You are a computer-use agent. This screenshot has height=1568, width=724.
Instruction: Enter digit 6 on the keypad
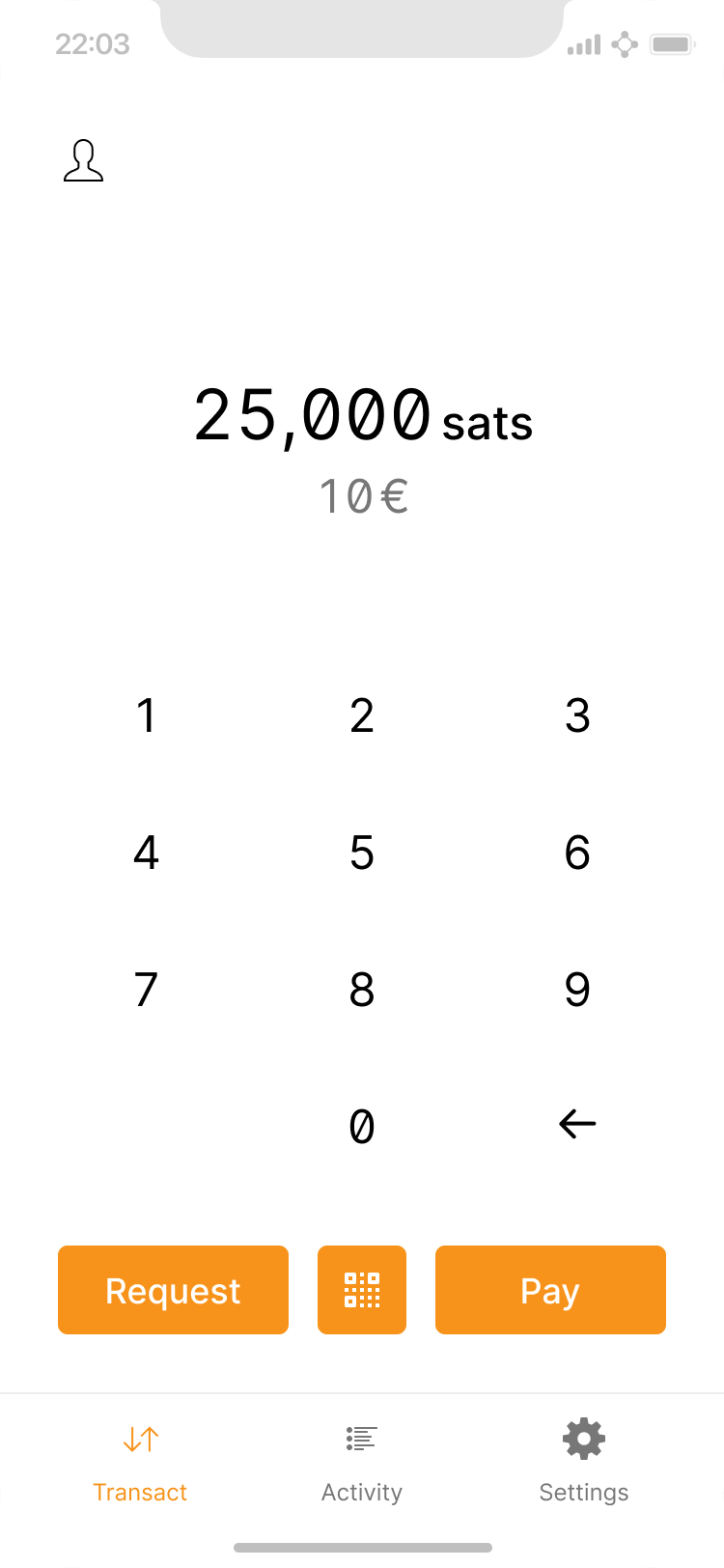tap(577, 853)
